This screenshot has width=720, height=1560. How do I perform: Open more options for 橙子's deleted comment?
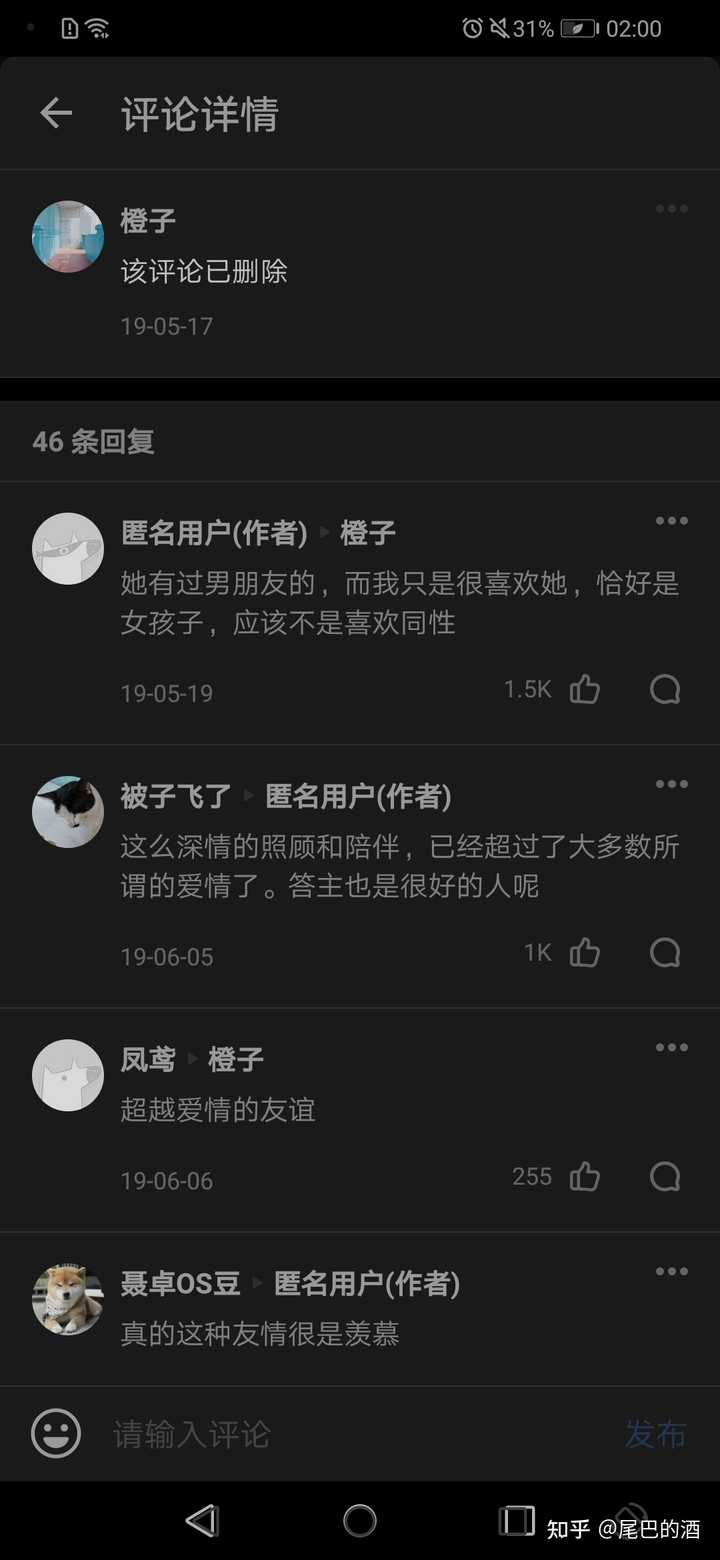pos(671,209)
